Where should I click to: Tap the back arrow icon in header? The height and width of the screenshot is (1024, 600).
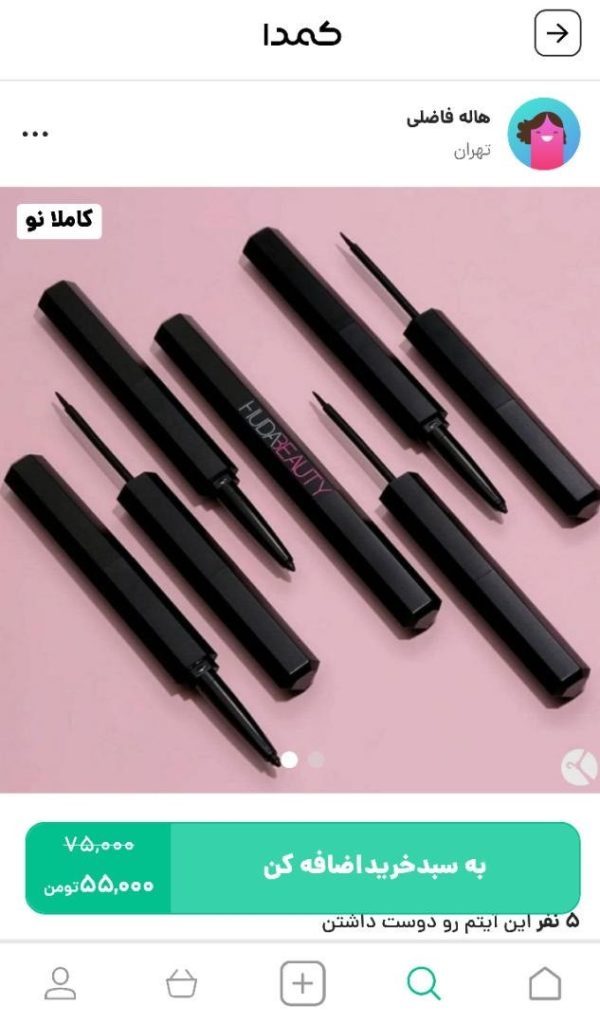pos(557,34)
